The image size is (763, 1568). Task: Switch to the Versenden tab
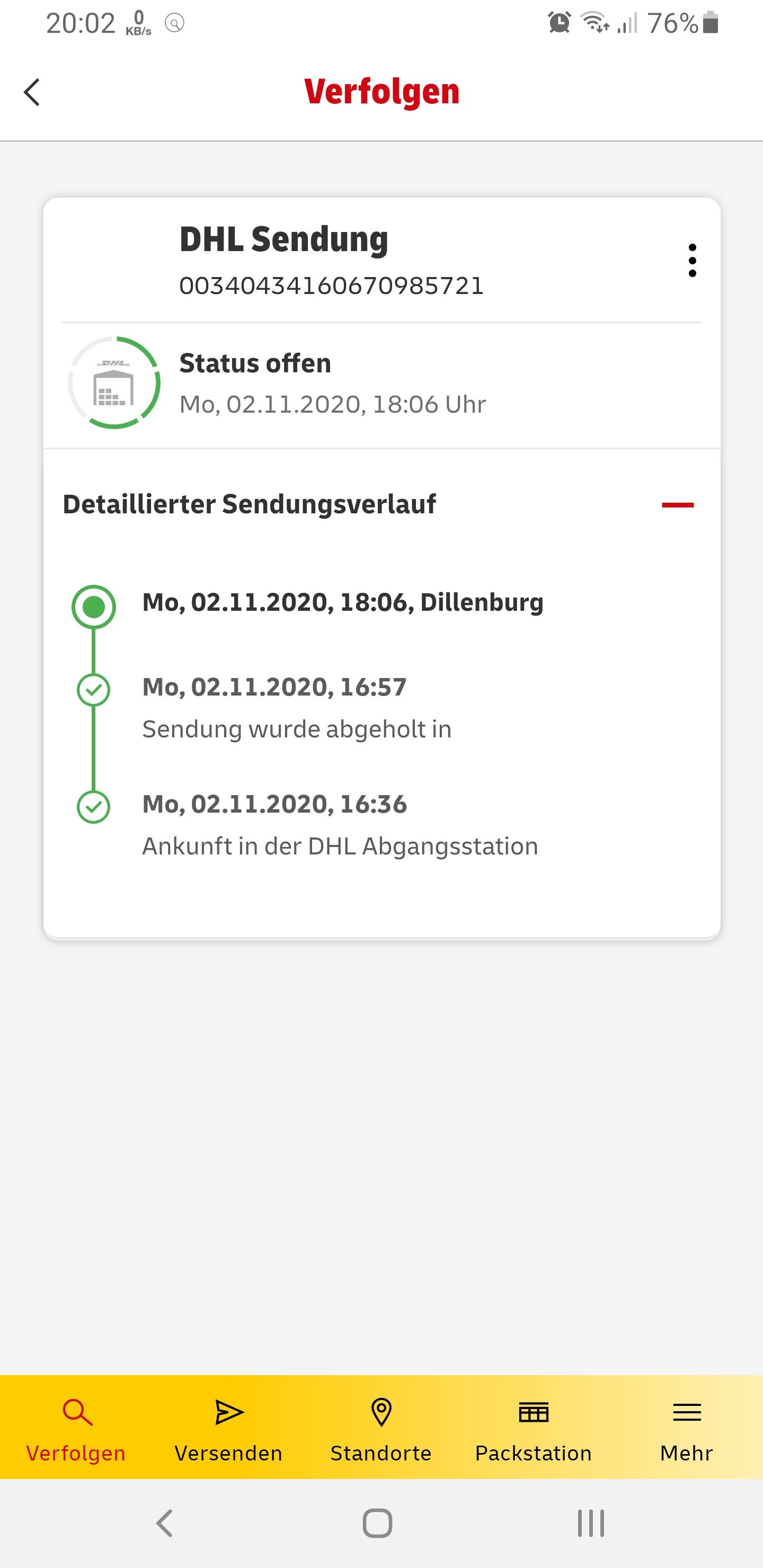228,1428
